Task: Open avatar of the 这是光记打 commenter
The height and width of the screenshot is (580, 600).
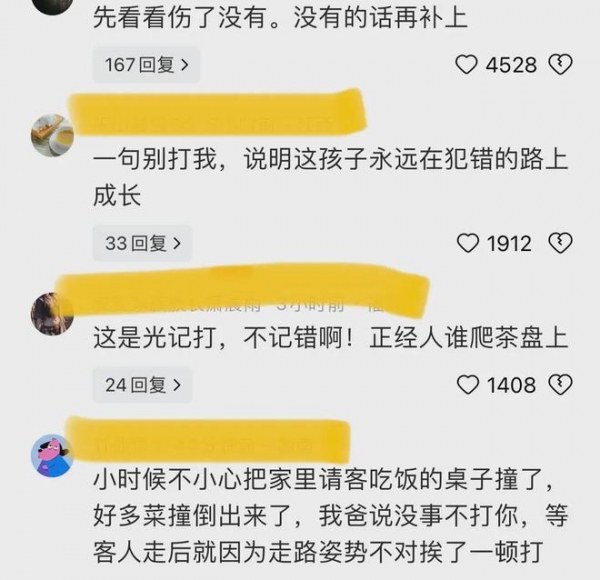Action: (x=51, y=313)
